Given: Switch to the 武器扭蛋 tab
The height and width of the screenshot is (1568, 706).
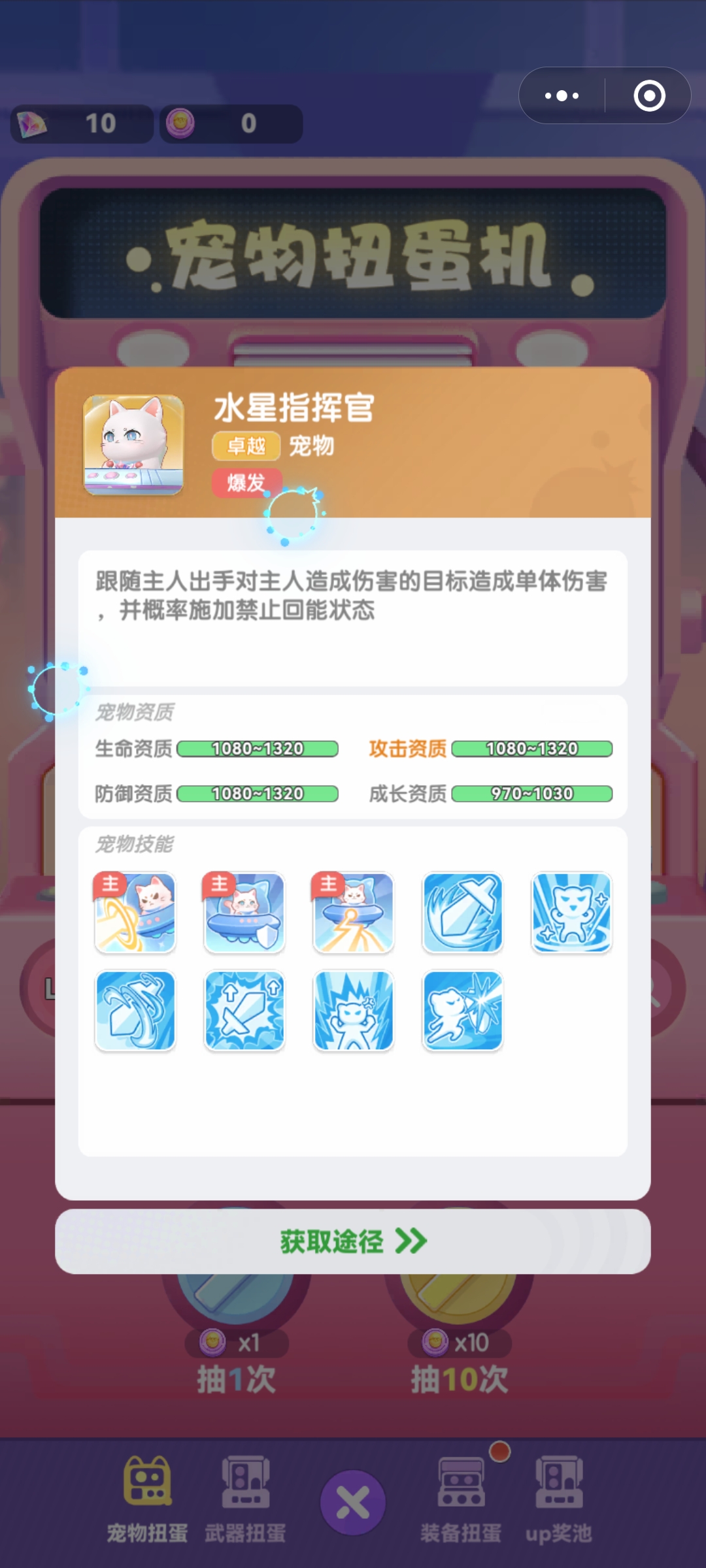Looking at the screenshot, I should tap(245, 1499).
